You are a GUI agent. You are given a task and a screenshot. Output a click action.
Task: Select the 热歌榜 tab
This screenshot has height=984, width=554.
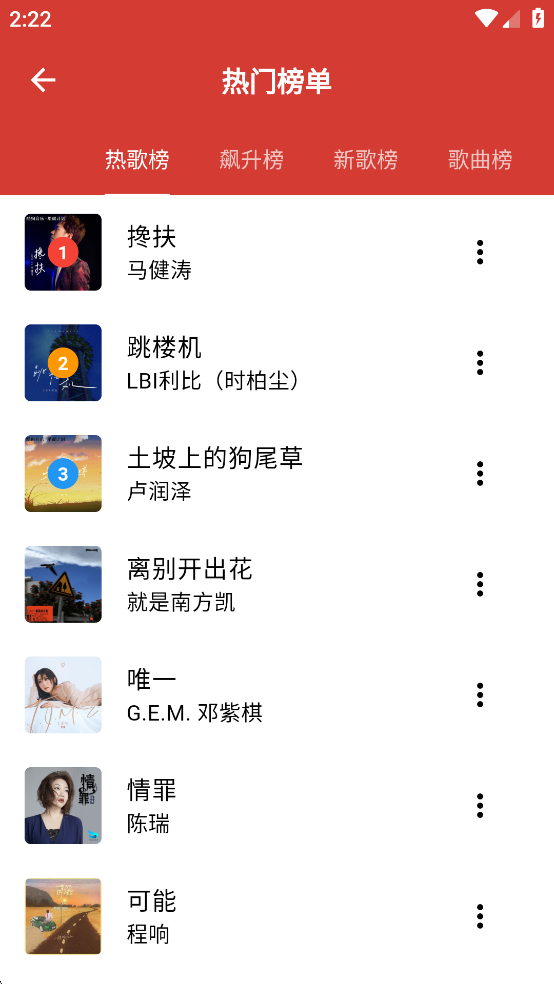click(137, 159)
